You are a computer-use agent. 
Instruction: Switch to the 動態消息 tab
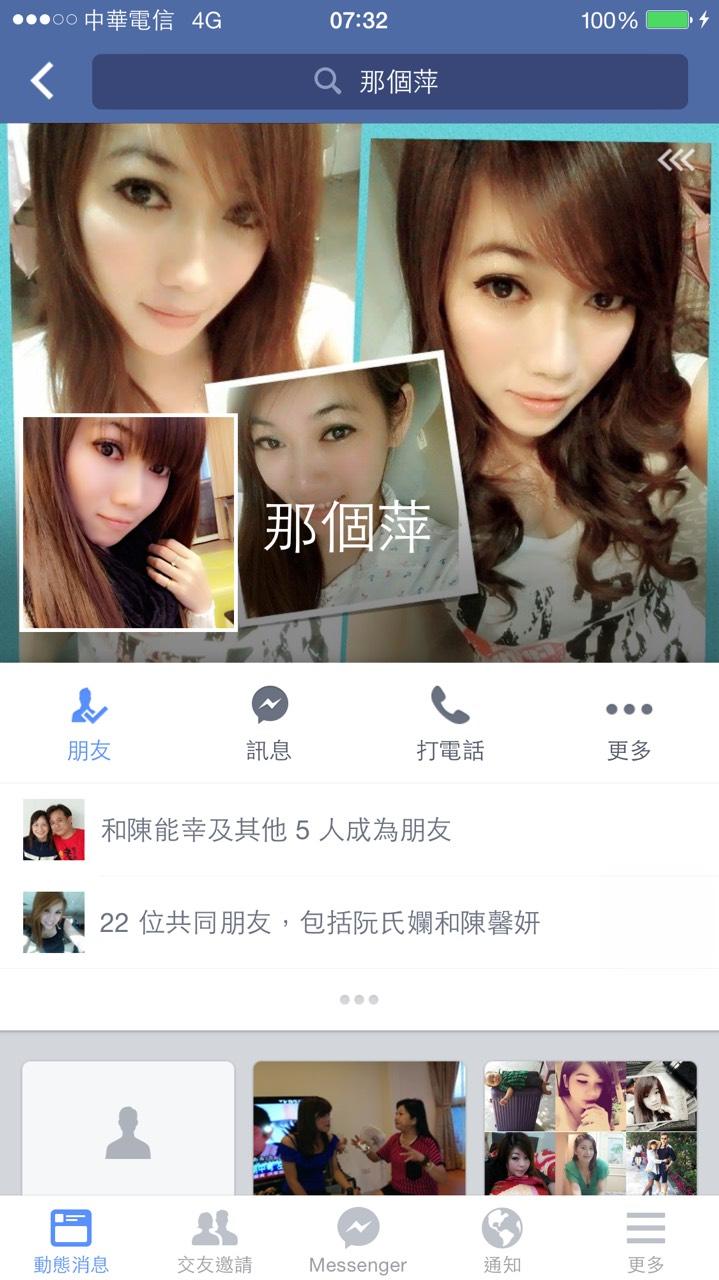[x=71, y=1240]
